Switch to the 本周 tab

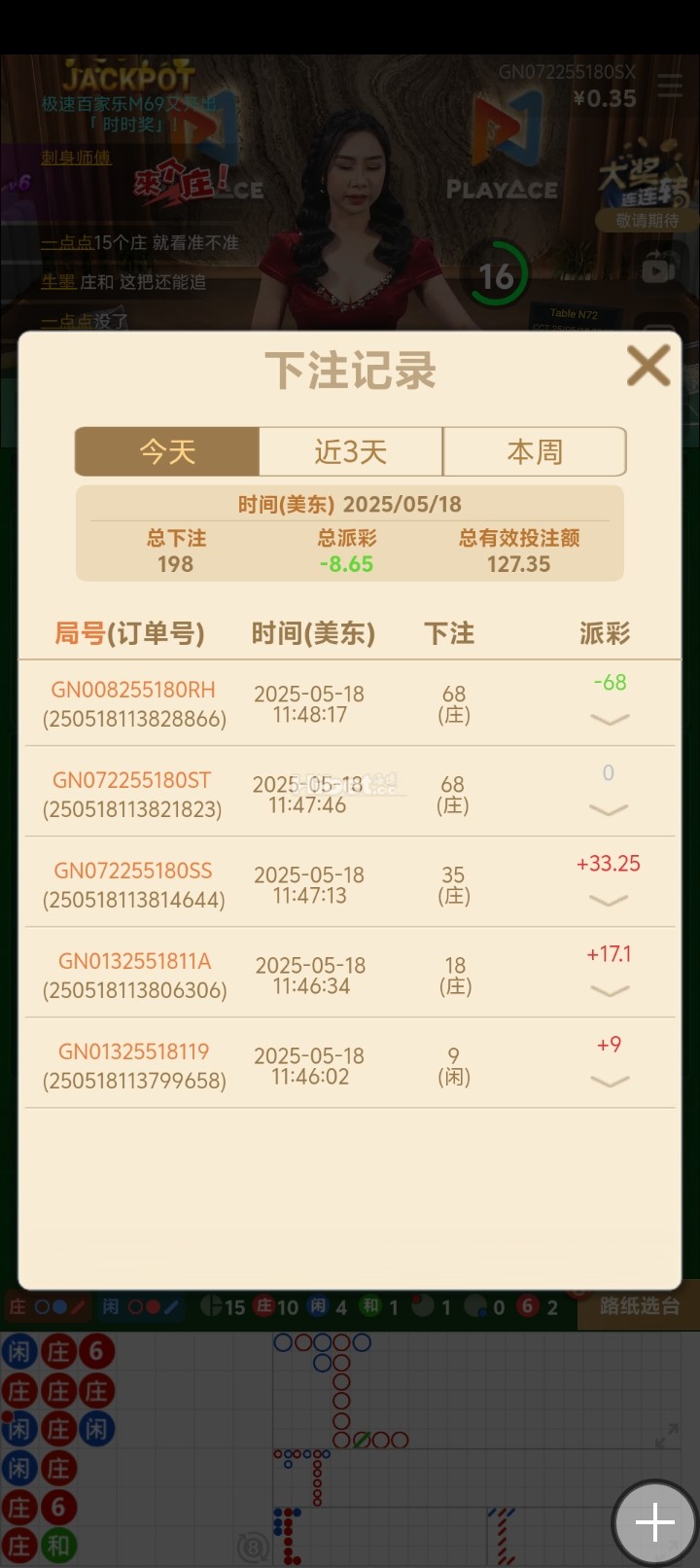click(x=535, y=451)
